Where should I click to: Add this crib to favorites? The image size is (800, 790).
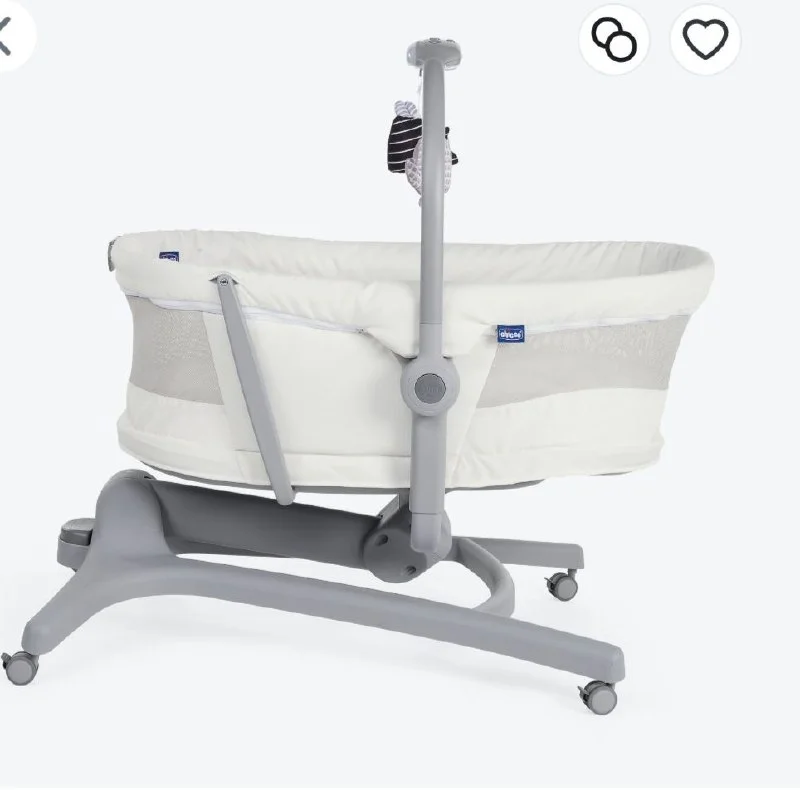[x=705, y=38]
